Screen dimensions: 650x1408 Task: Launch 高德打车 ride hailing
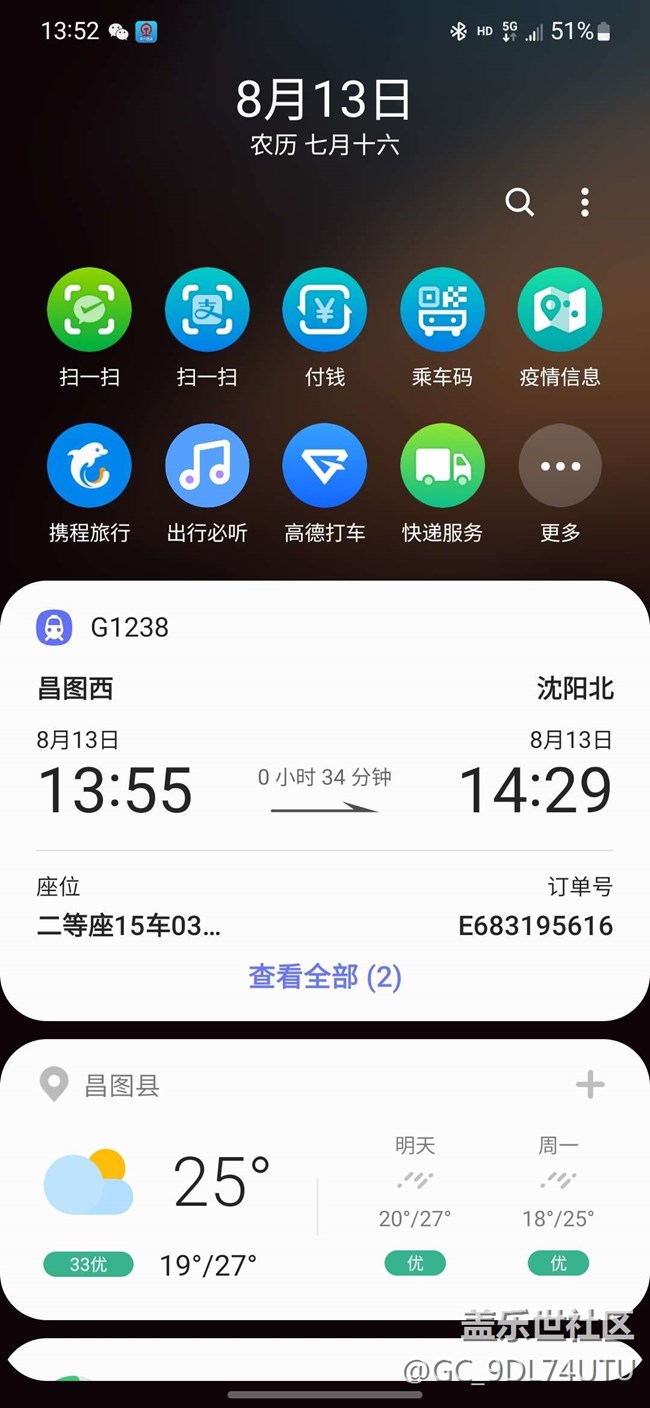coord(325,466)
